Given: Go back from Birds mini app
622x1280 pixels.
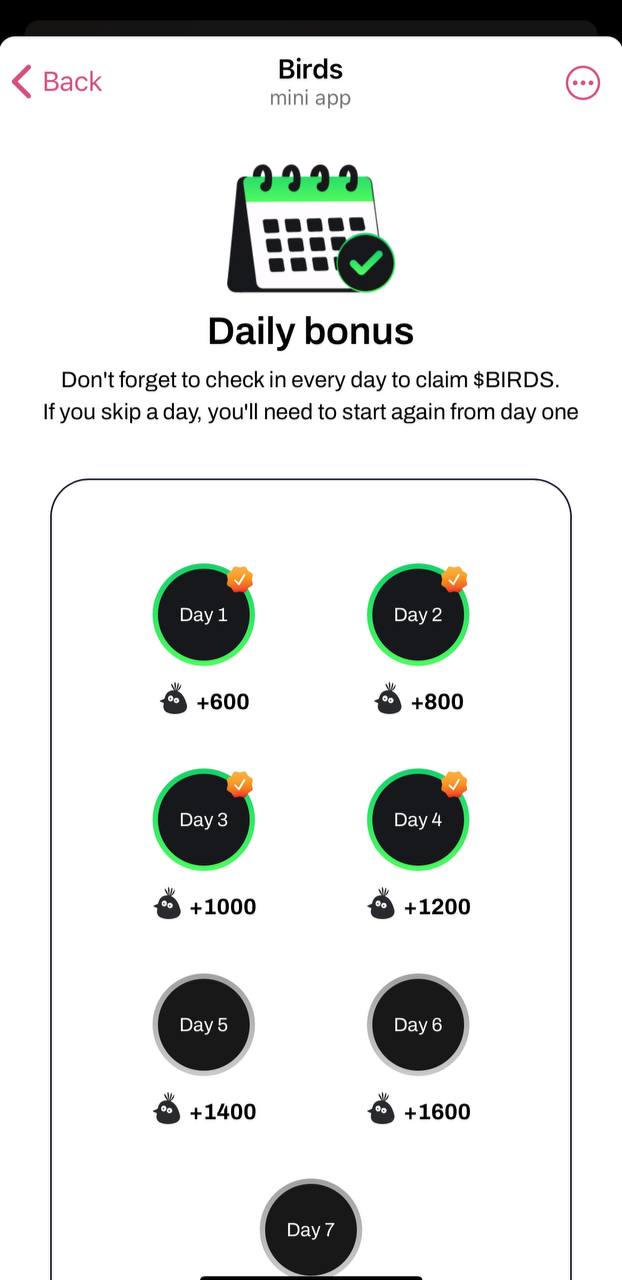Looking at the screenshot, I should pyautogui.click(x=57, y=82).
